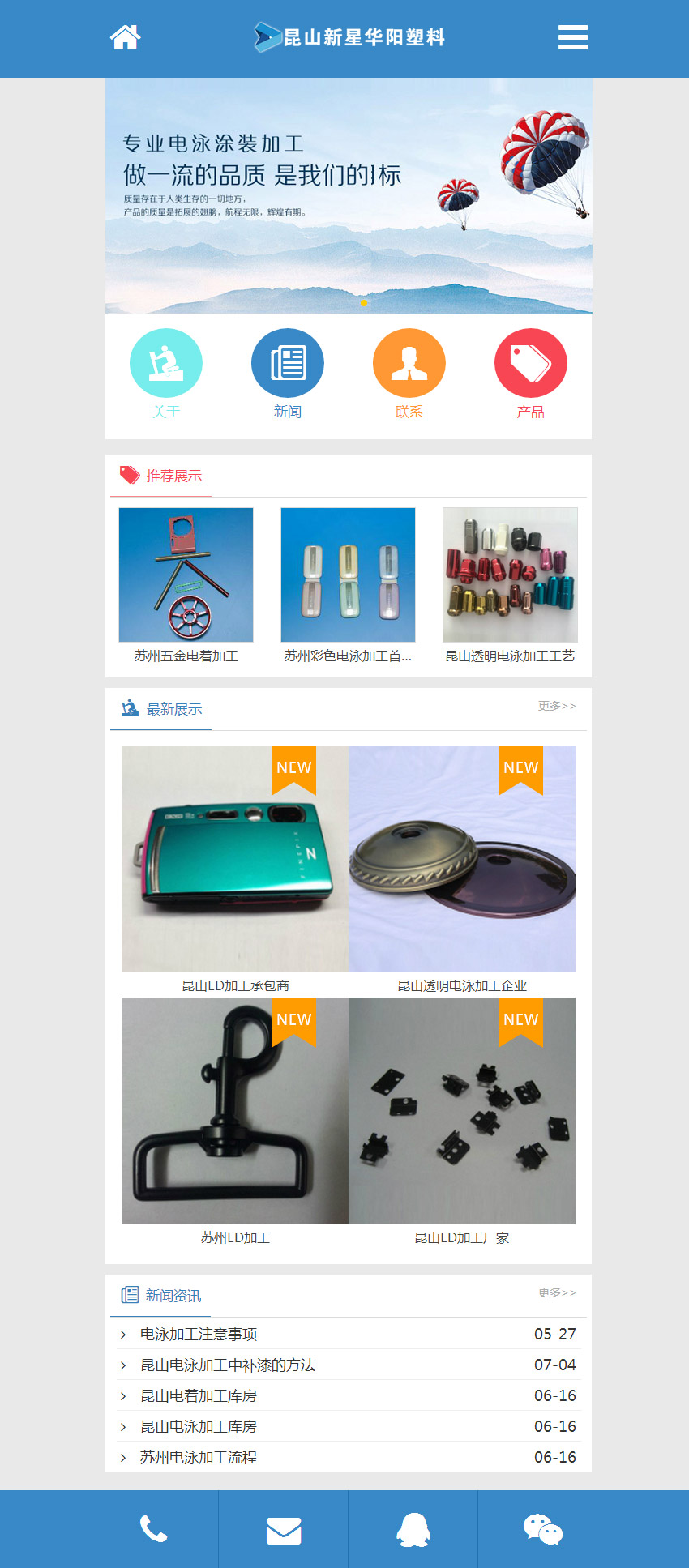Open 更多 in 新闻资讯 section

pos(557,1292)
